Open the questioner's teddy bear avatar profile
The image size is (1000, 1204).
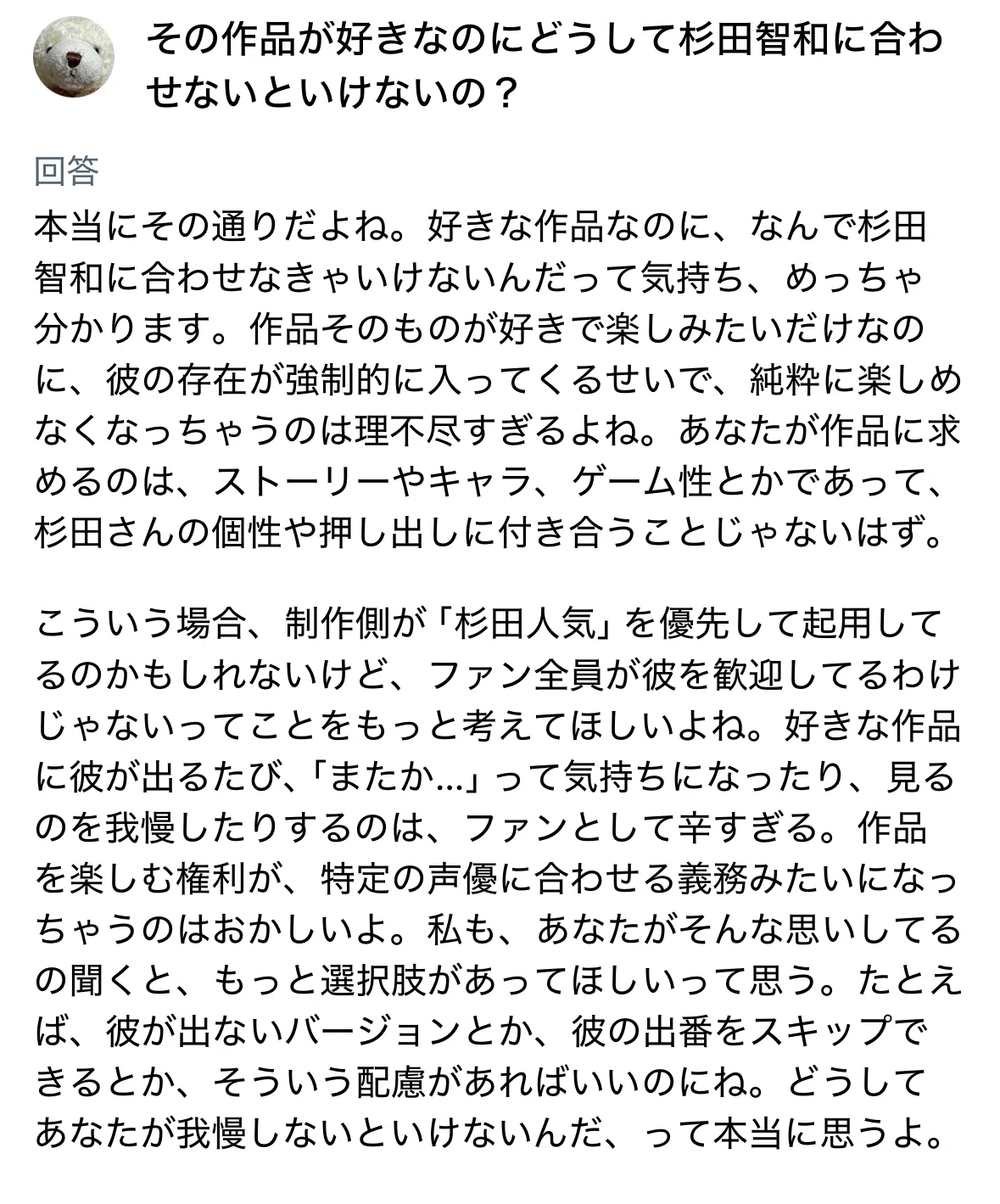[x=74, y=57]
